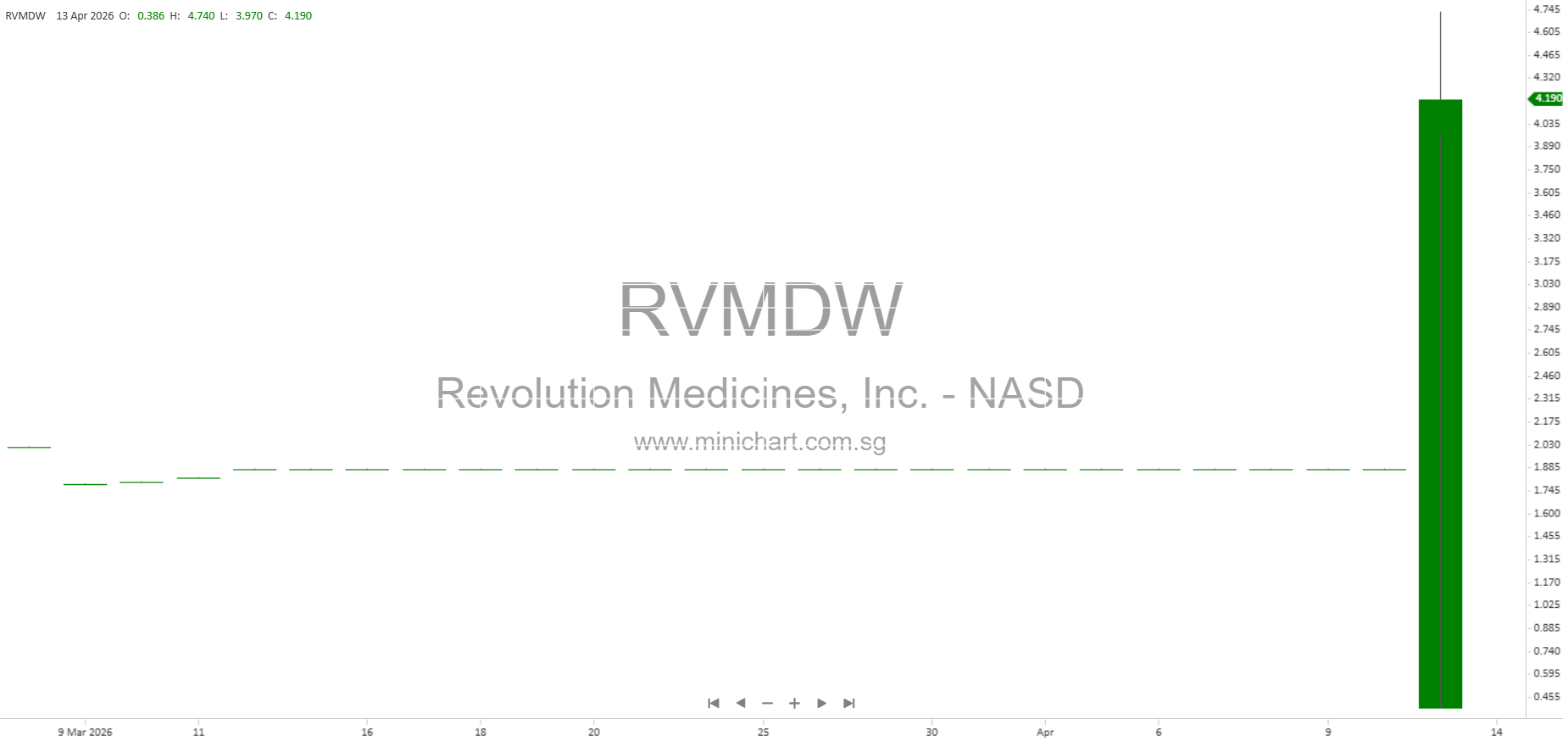Image resolution: width=1568 pixels, height=741 pixels.
Task: Jump to the latest chart bar
Action: coord(849,703)
